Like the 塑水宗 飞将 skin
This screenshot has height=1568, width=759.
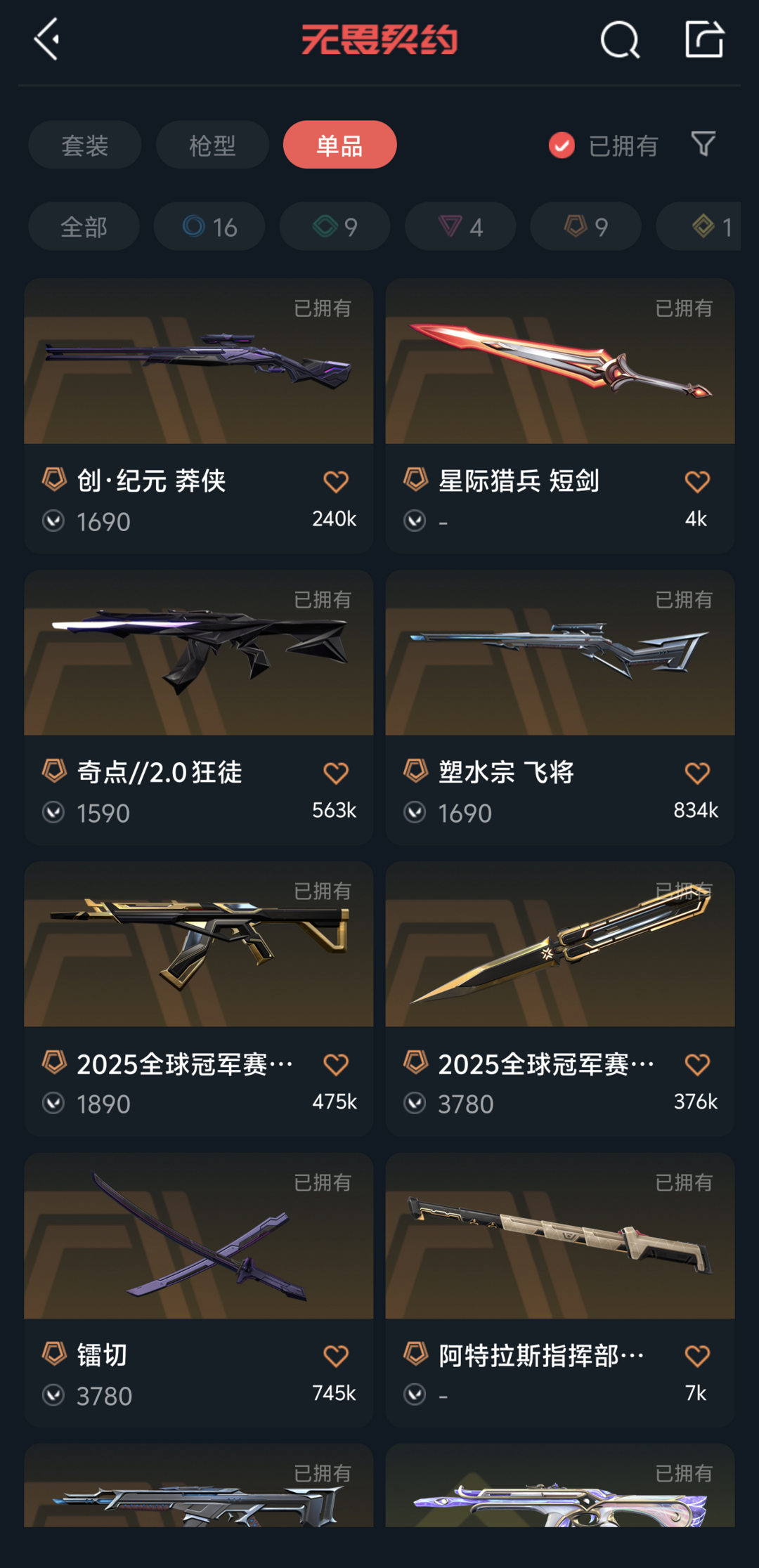click(696, 773)
